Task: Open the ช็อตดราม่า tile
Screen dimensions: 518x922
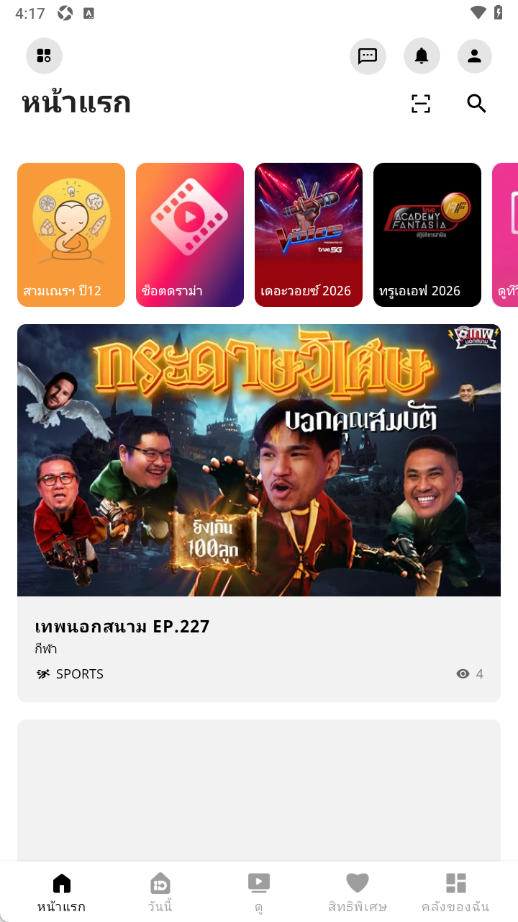Action: tap(190, 235)
